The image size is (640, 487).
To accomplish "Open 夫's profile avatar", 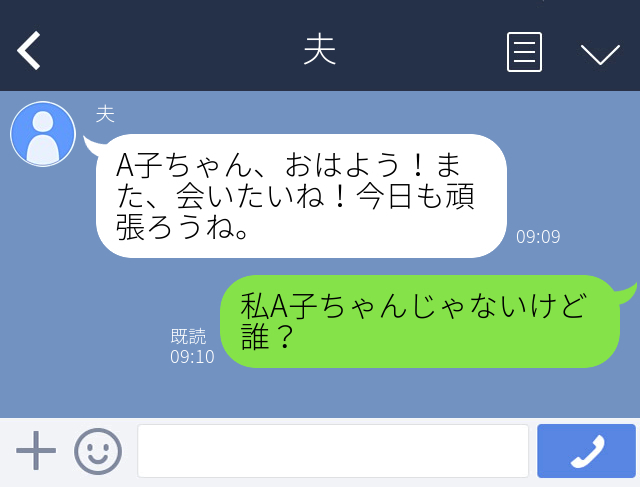I will click(43, 134).
